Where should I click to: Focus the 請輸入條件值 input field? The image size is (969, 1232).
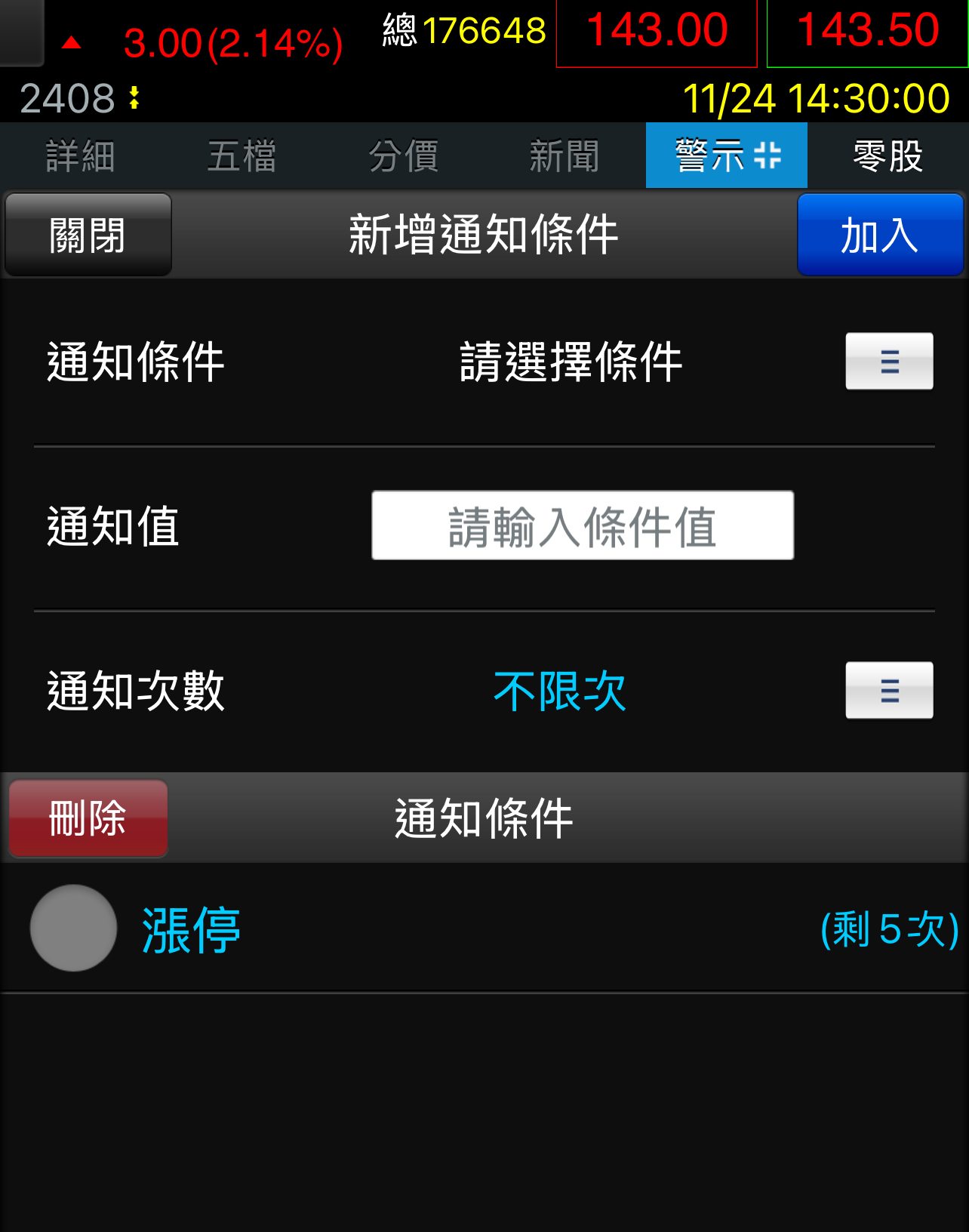pos(583,525)
